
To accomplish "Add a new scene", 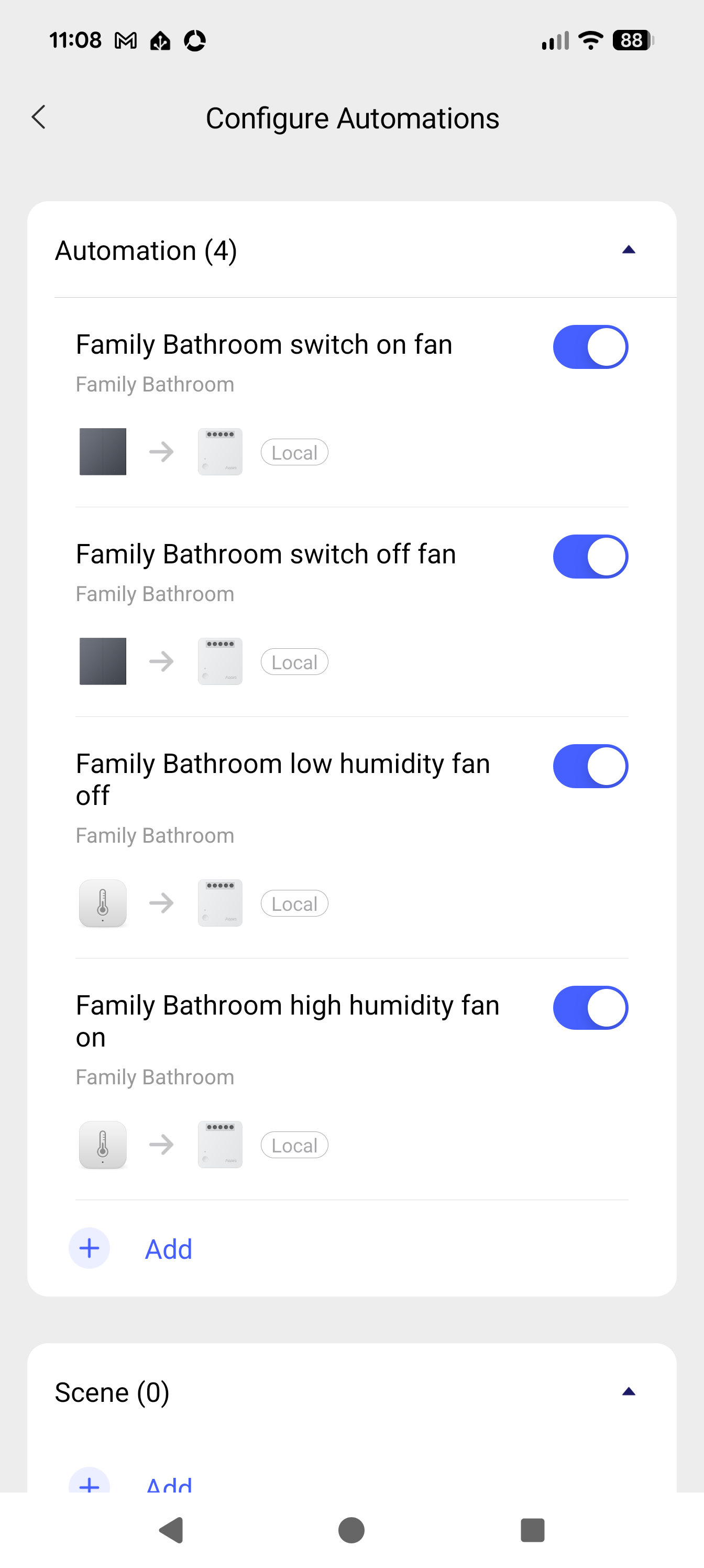I will 168,1483.
